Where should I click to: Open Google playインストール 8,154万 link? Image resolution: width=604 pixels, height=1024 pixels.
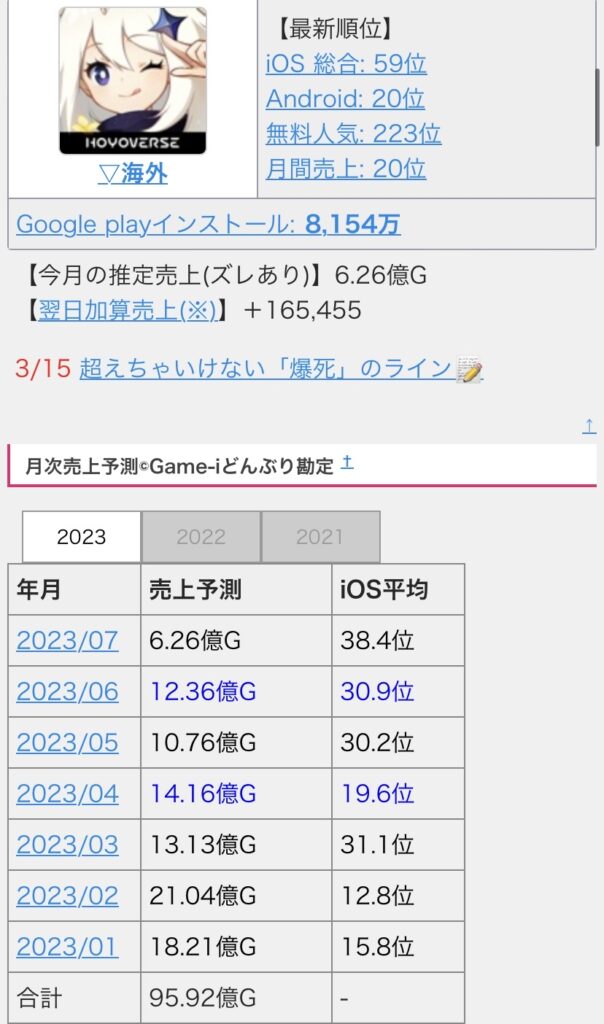[x=208, y=224]
